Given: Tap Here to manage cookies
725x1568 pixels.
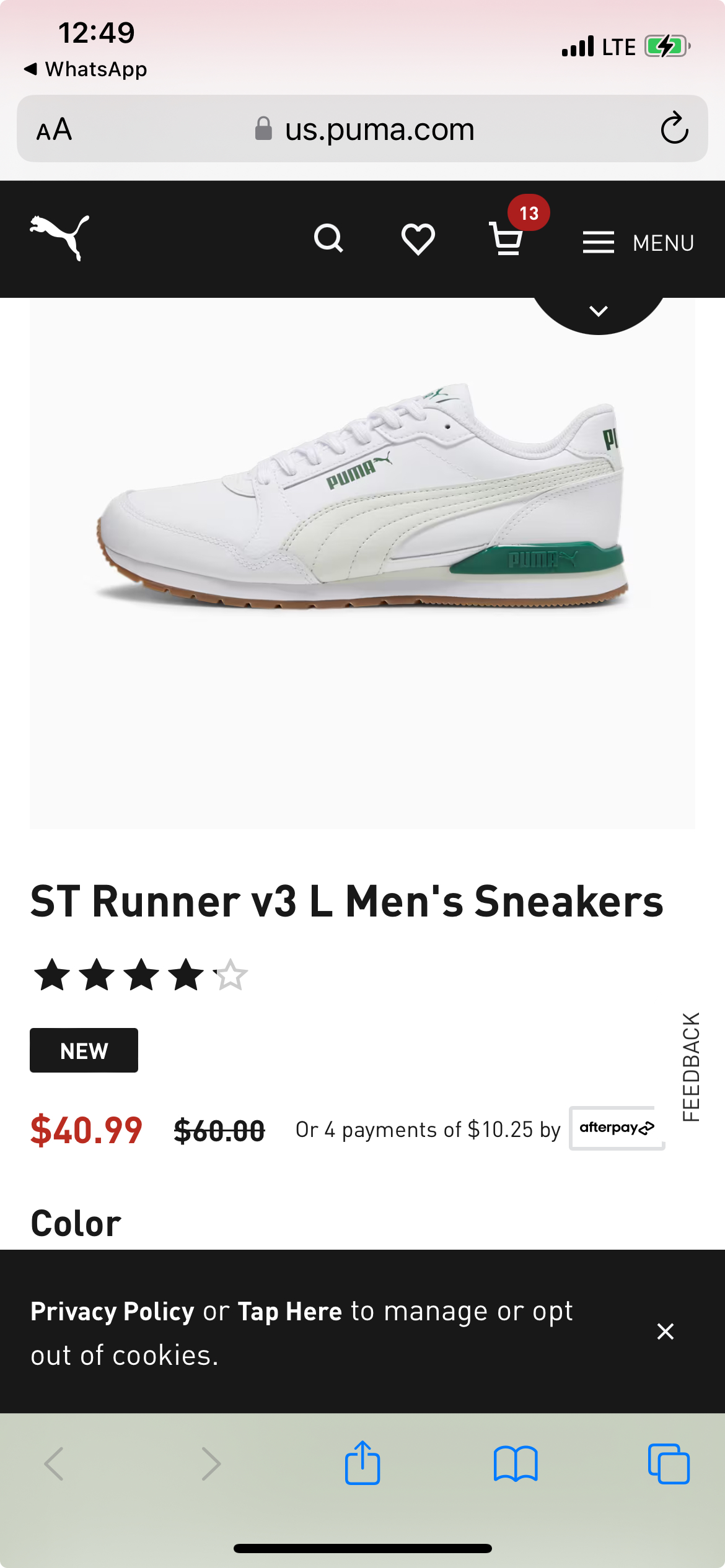Looking at the screenshot, I should point(289,1311).
